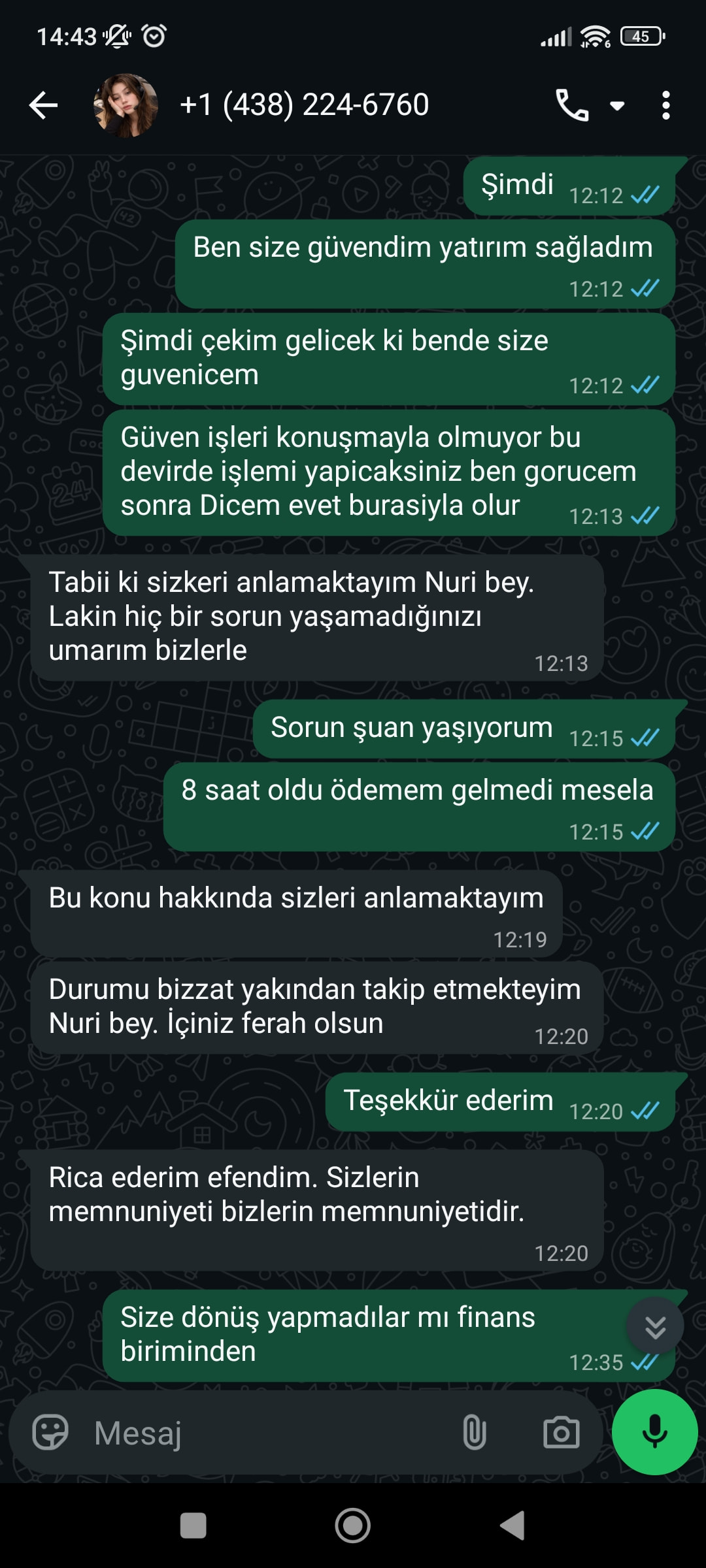Screen dimensions: 706x1568
Task: Open the contact's profile picture
Action: pyautogui.click(x=126, y=105)
